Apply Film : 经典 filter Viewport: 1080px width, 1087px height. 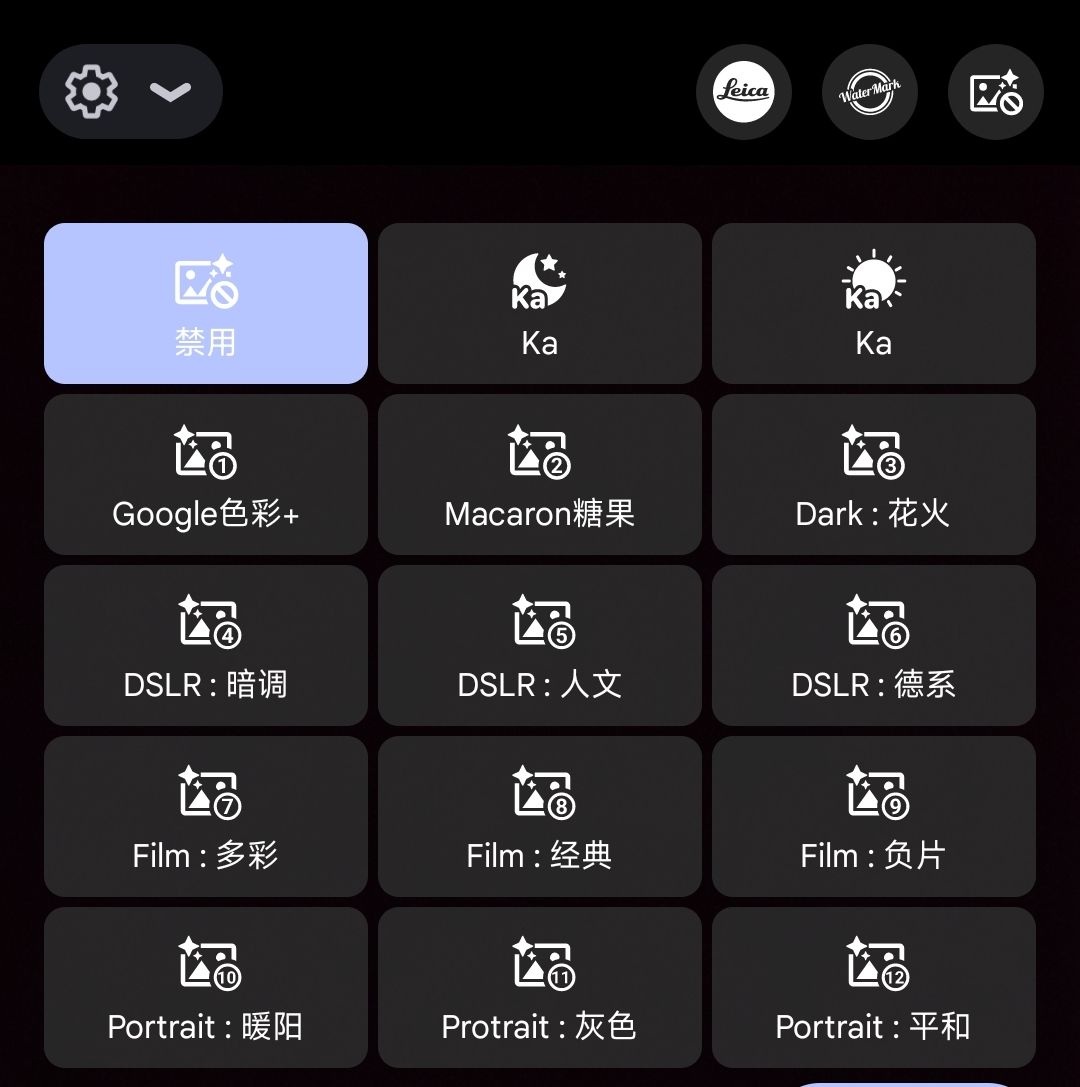click(540, 816)
